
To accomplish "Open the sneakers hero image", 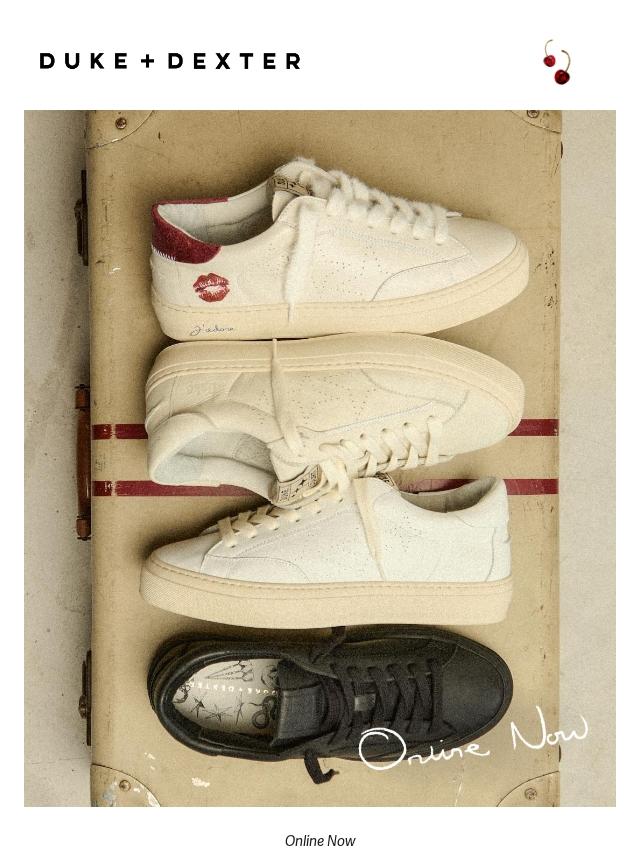I will [320, 458].
